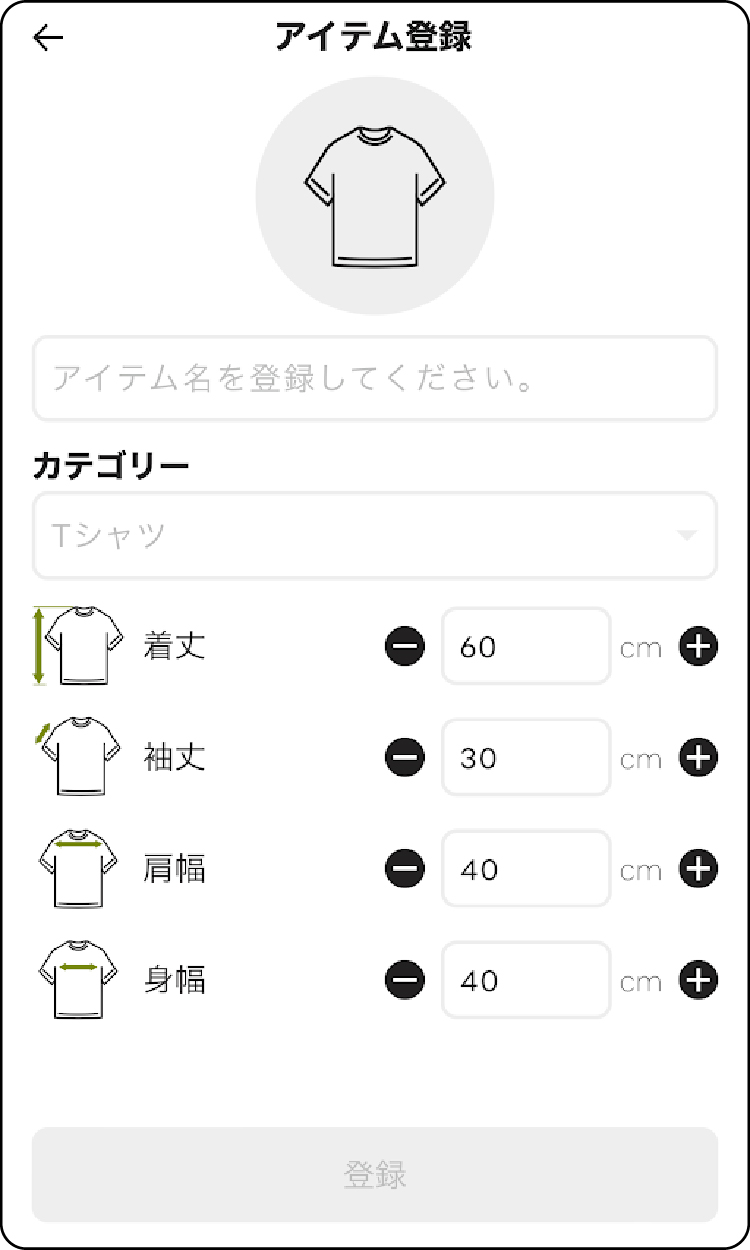This screenshot has height=1250, width=750.
Task: Edit the 身幅 value field
Action: pyautogui.click(x=526, y=980)
